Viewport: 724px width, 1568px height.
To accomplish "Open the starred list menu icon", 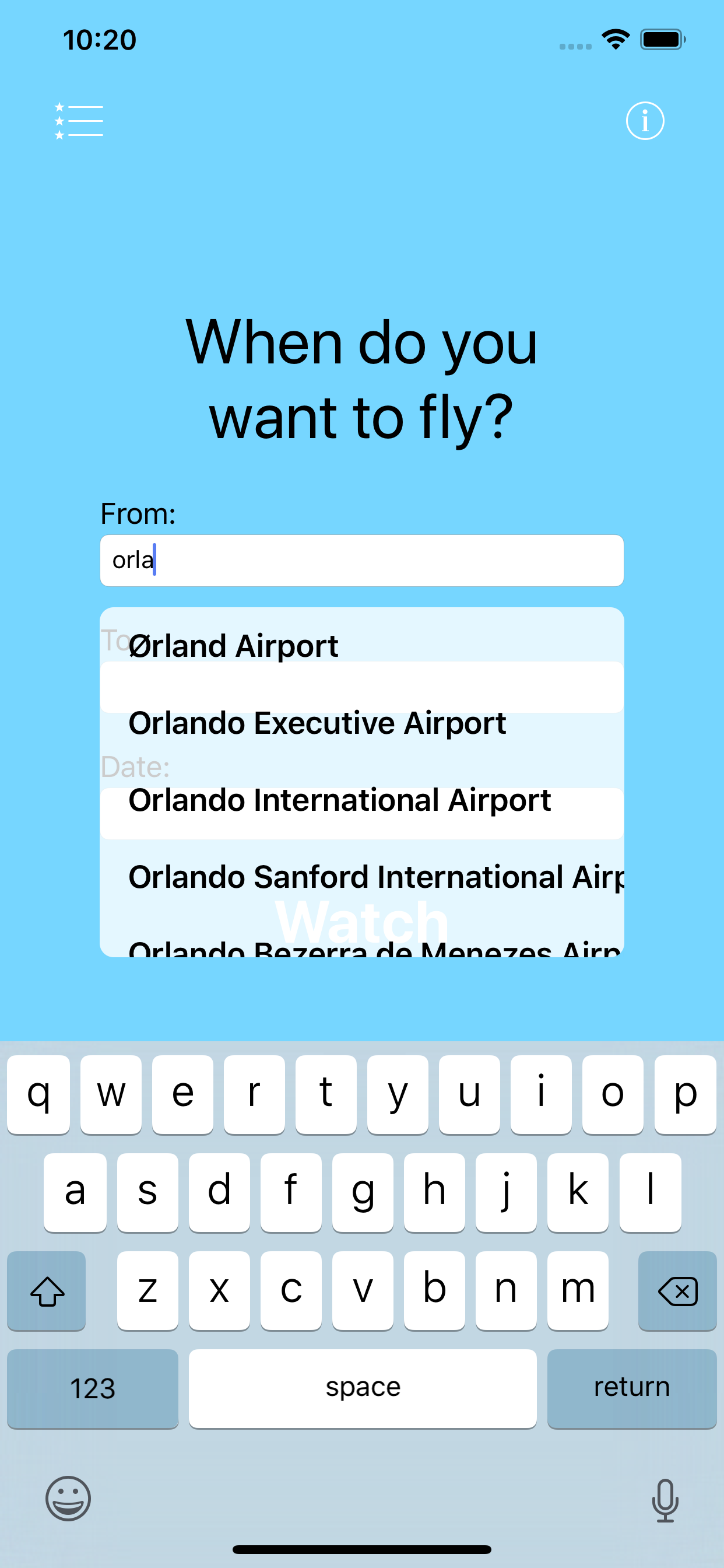I will (x=78, y=120).
